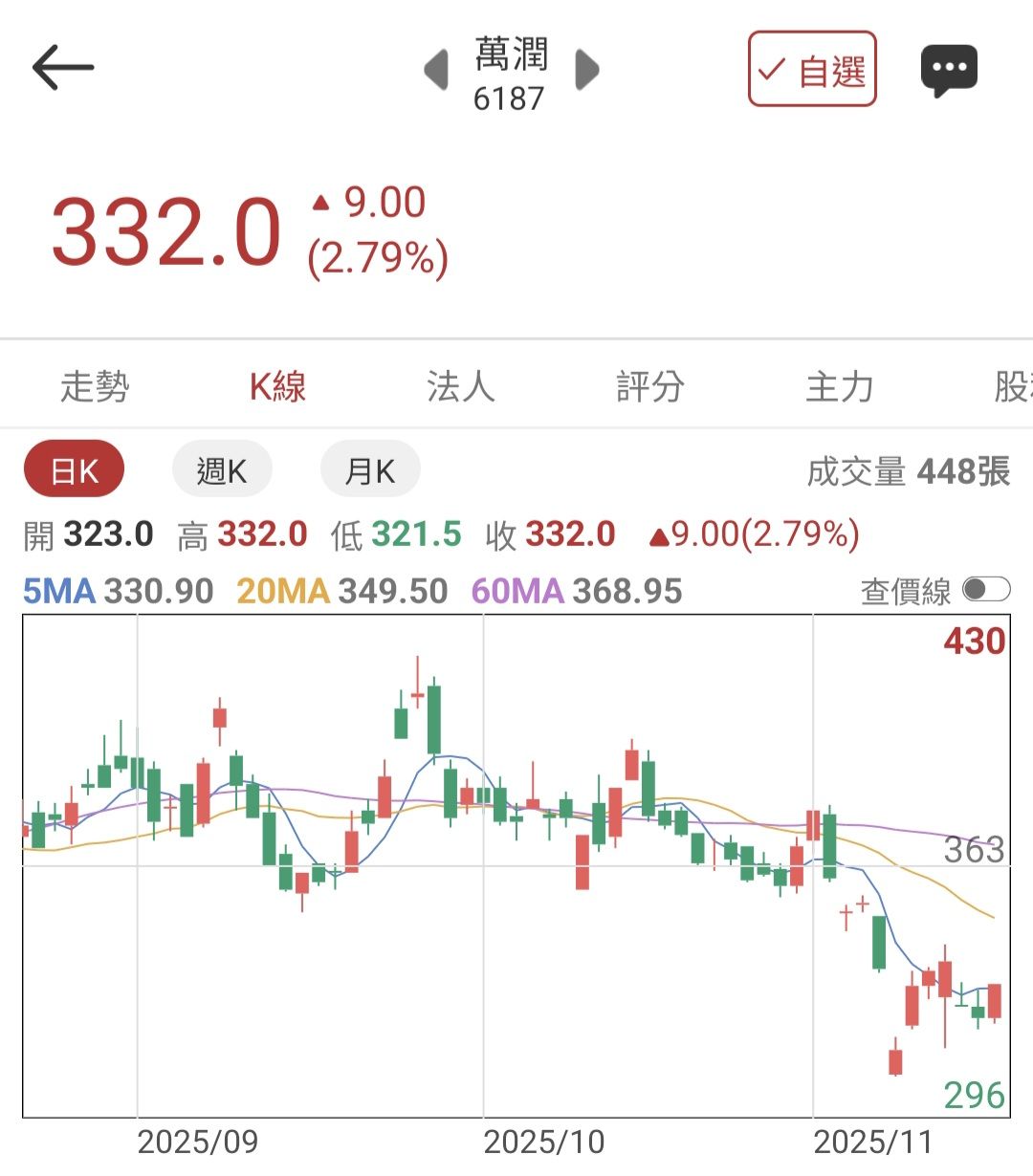Switch to the next stock
This screenshot has height=1176, width=1033.
(x=586, y=70)
